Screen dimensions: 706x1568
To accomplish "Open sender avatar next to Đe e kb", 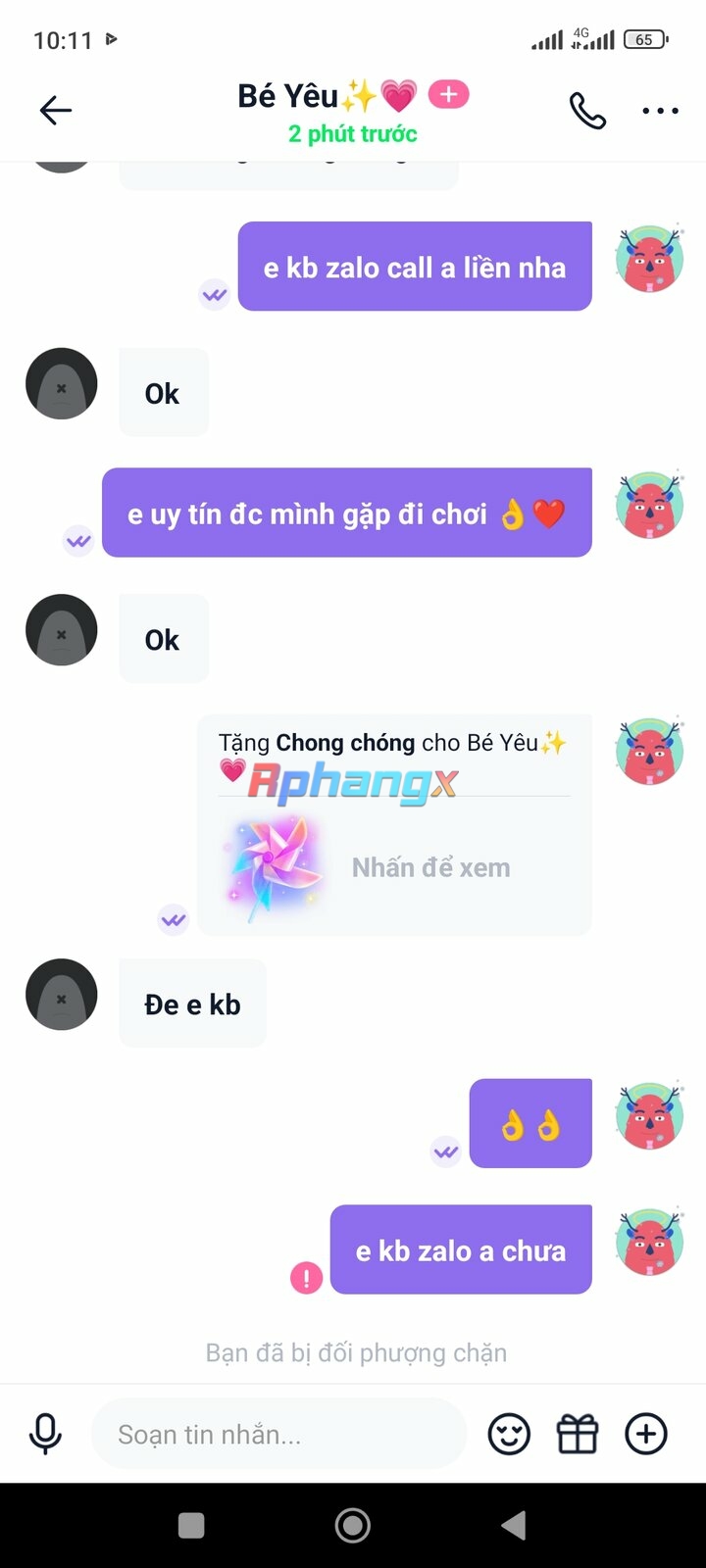I will 62,994.
